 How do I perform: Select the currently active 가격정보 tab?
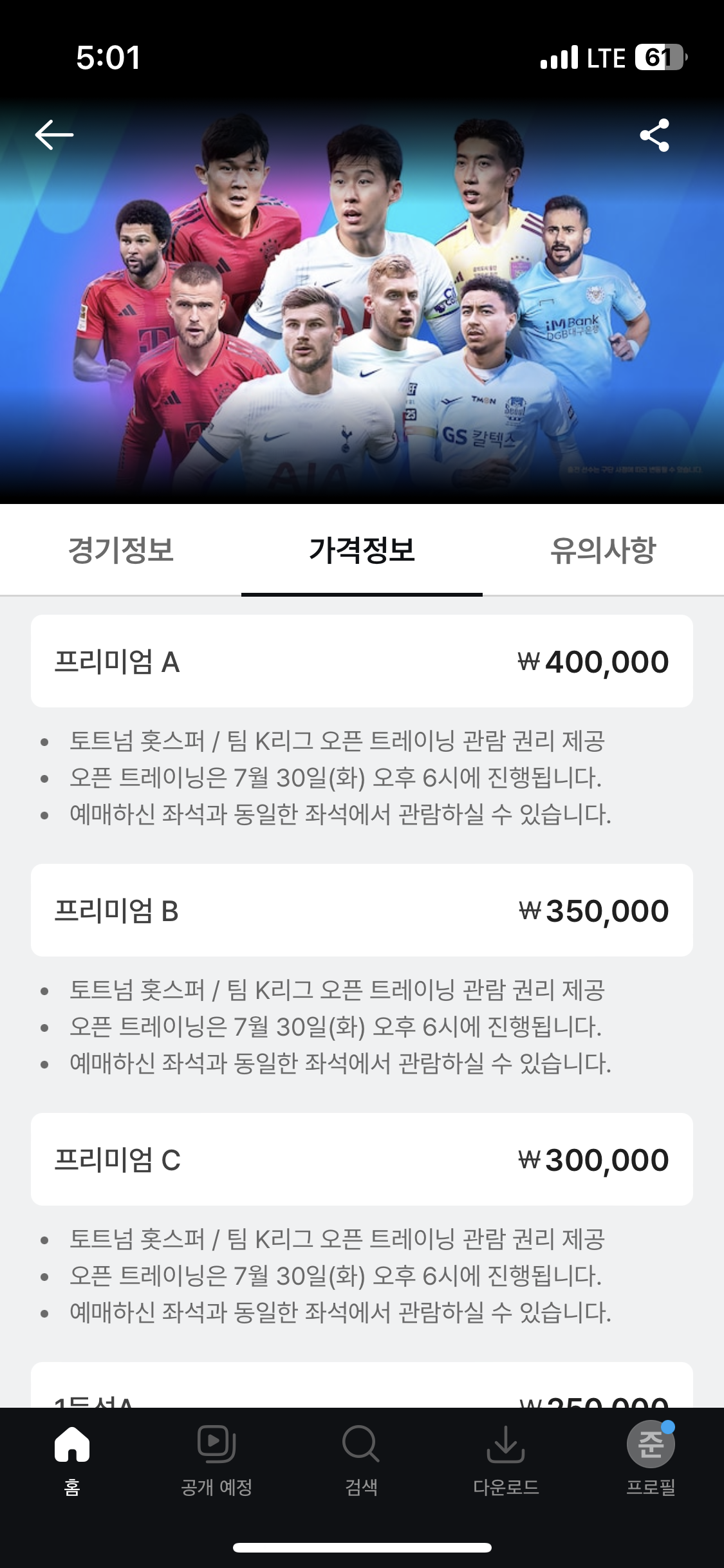362,552
